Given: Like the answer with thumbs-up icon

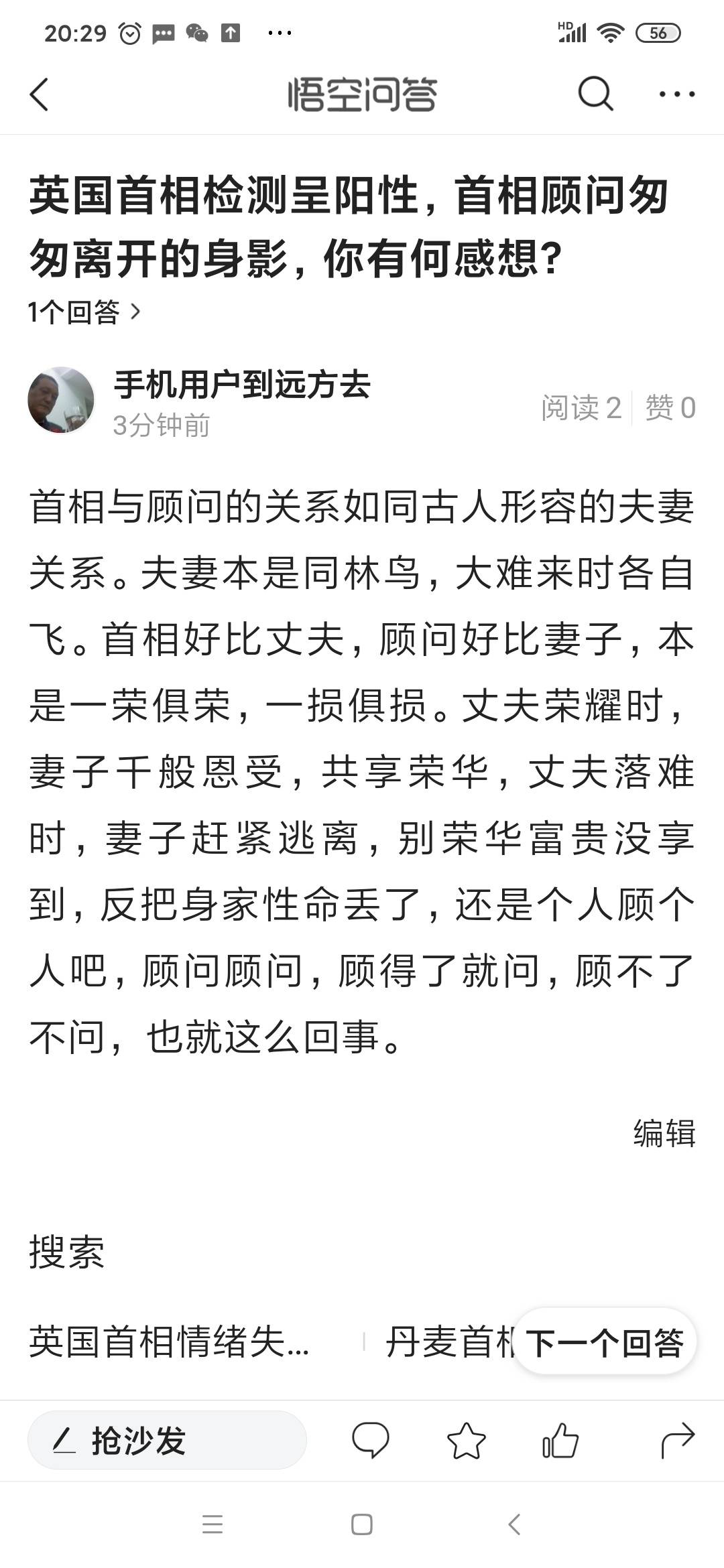Looking at the screenshot, I should pyautogui.click(x=560, y=1440).
